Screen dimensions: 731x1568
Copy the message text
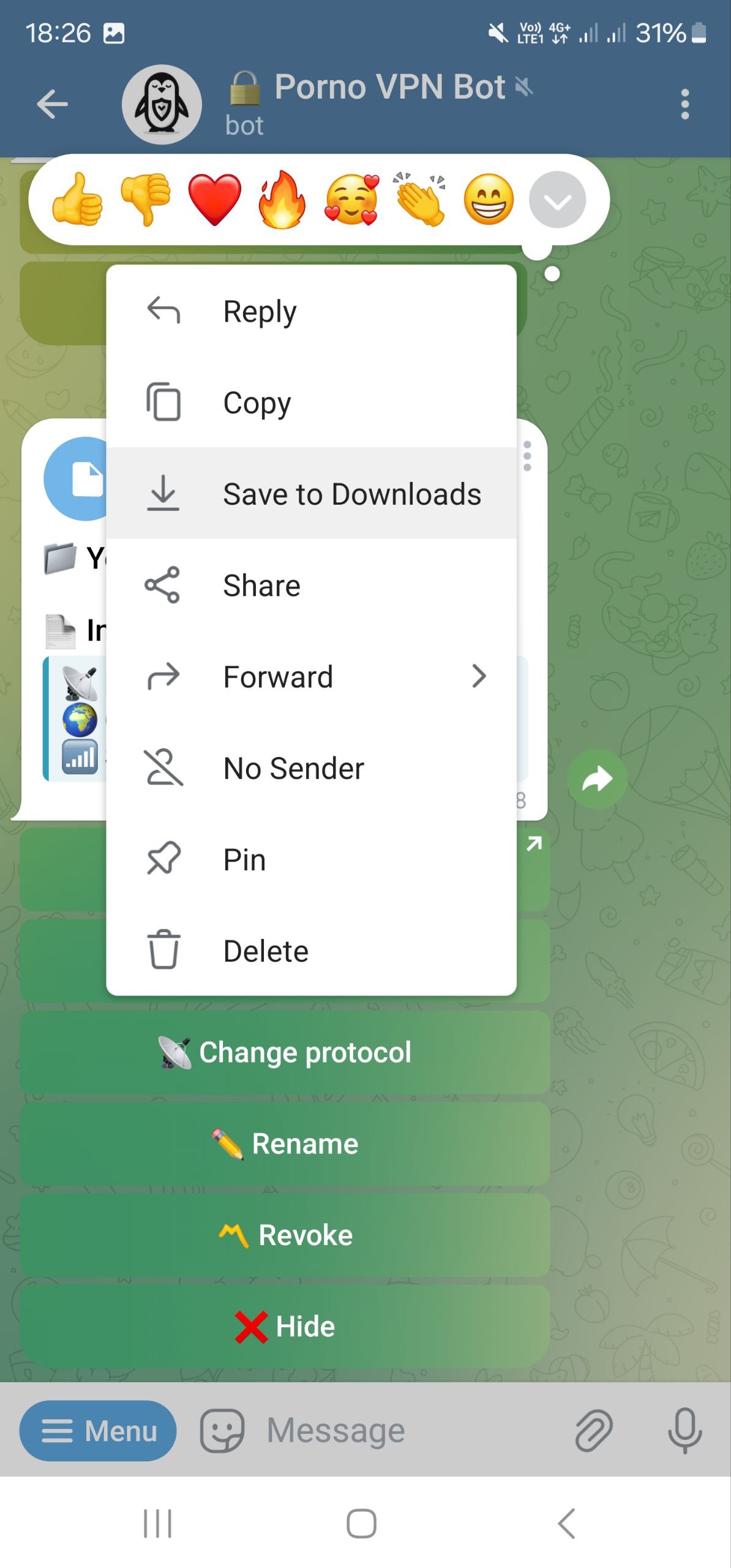[x=311, y=402]
